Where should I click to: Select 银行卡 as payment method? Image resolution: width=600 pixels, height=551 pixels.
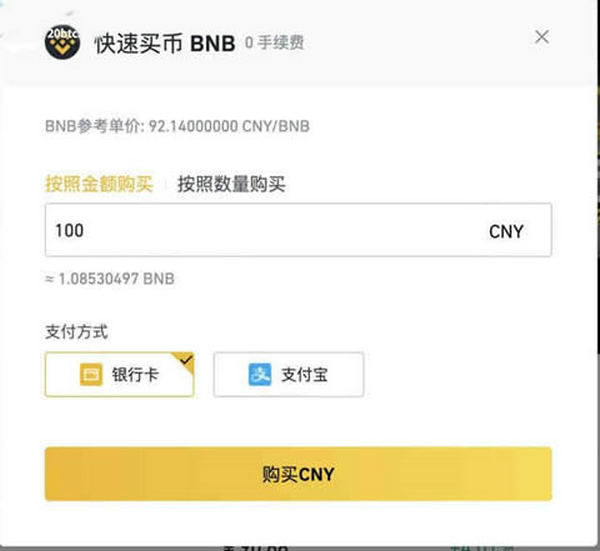pos(119,375)
